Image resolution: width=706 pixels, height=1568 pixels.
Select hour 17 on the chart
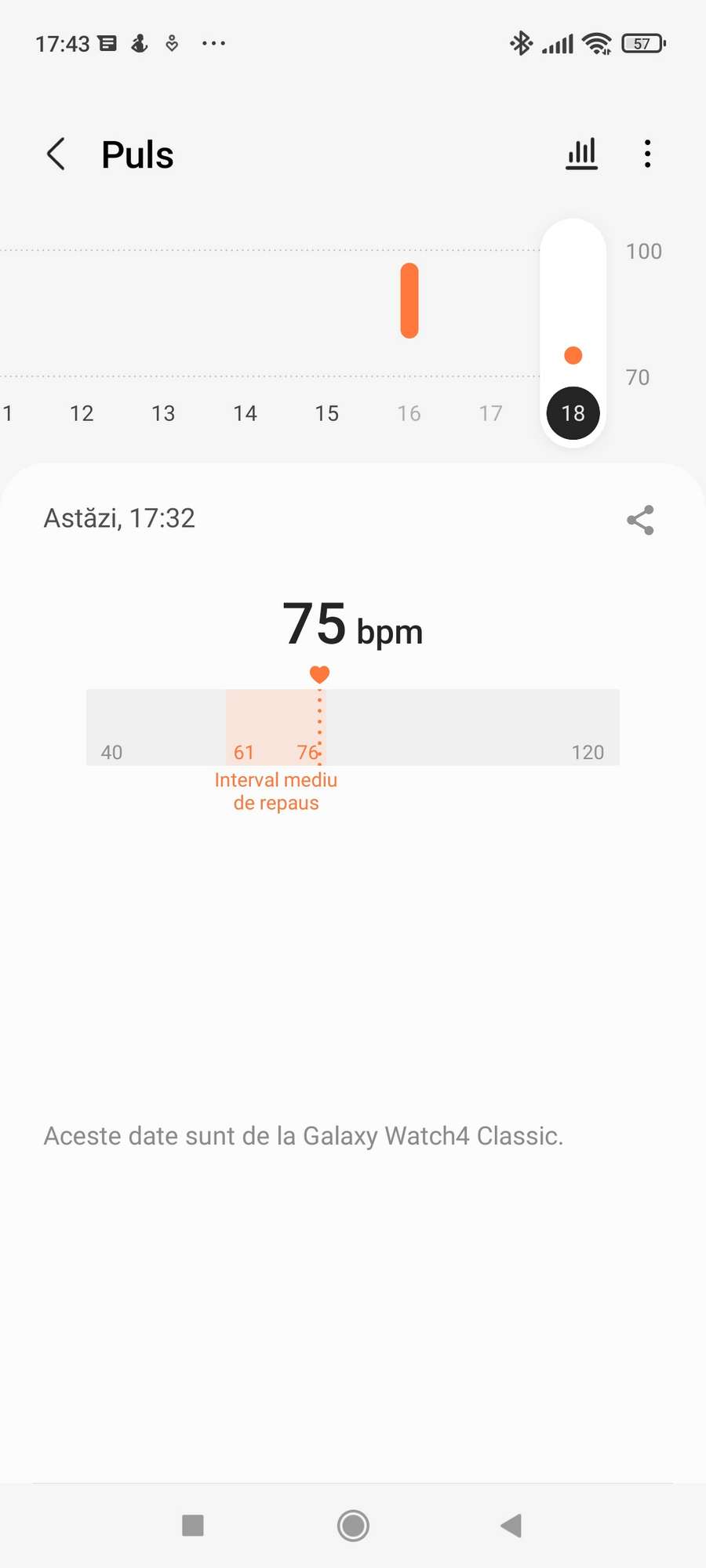pyautogui.click(x=491, y=413)
